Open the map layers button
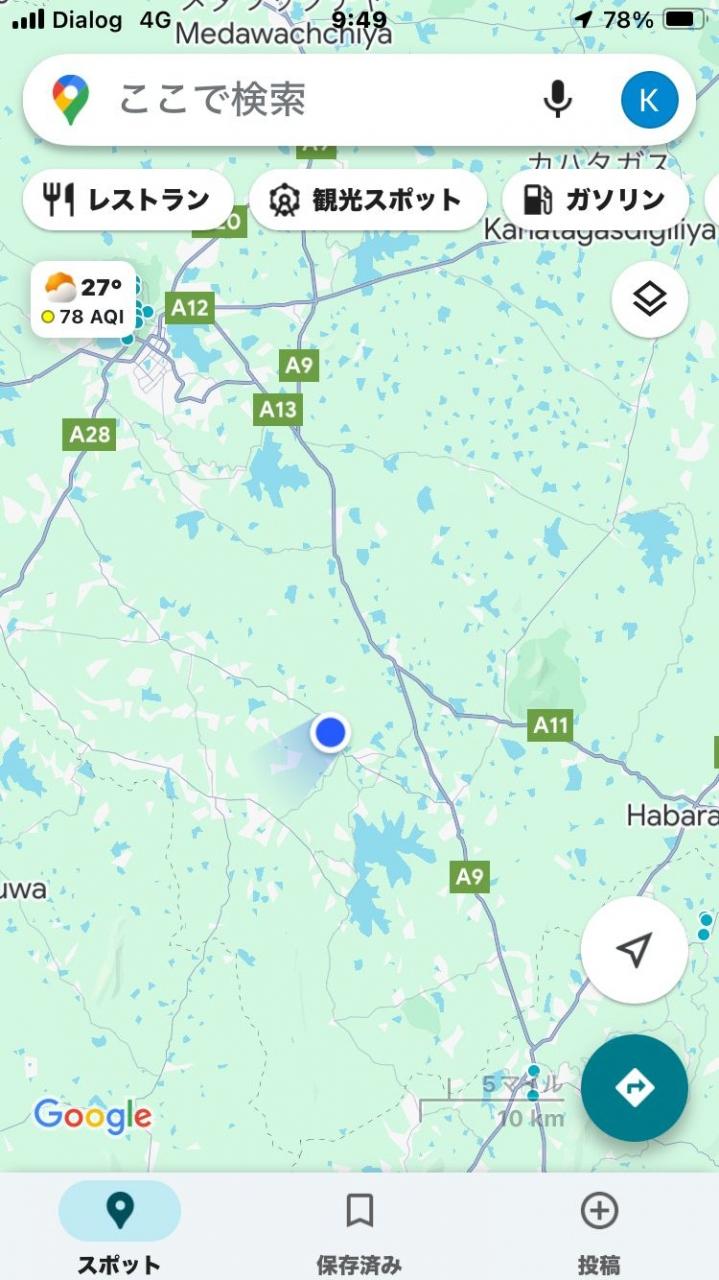 tap(650, 299)
